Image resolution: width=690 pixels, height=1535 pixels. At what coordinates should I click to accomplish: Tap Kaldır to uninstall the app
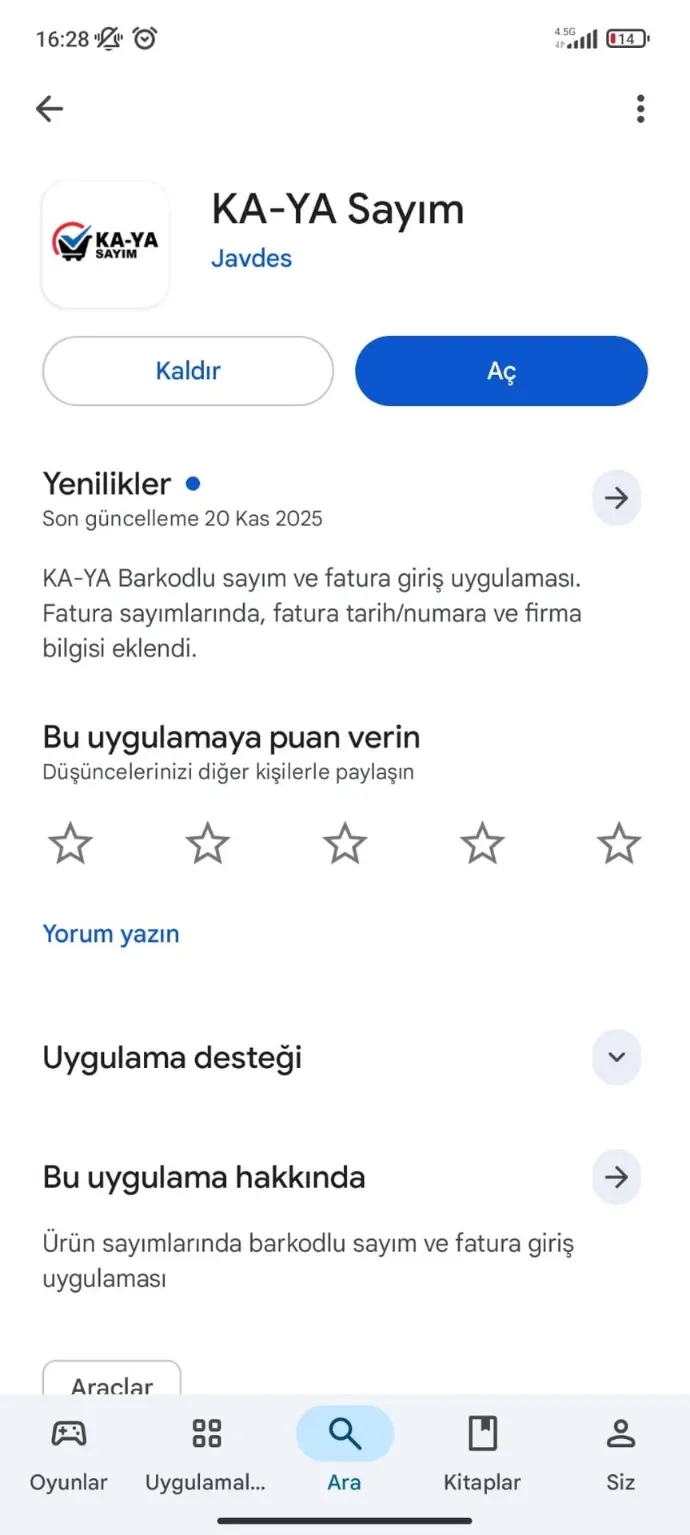[x=188, y=371]
